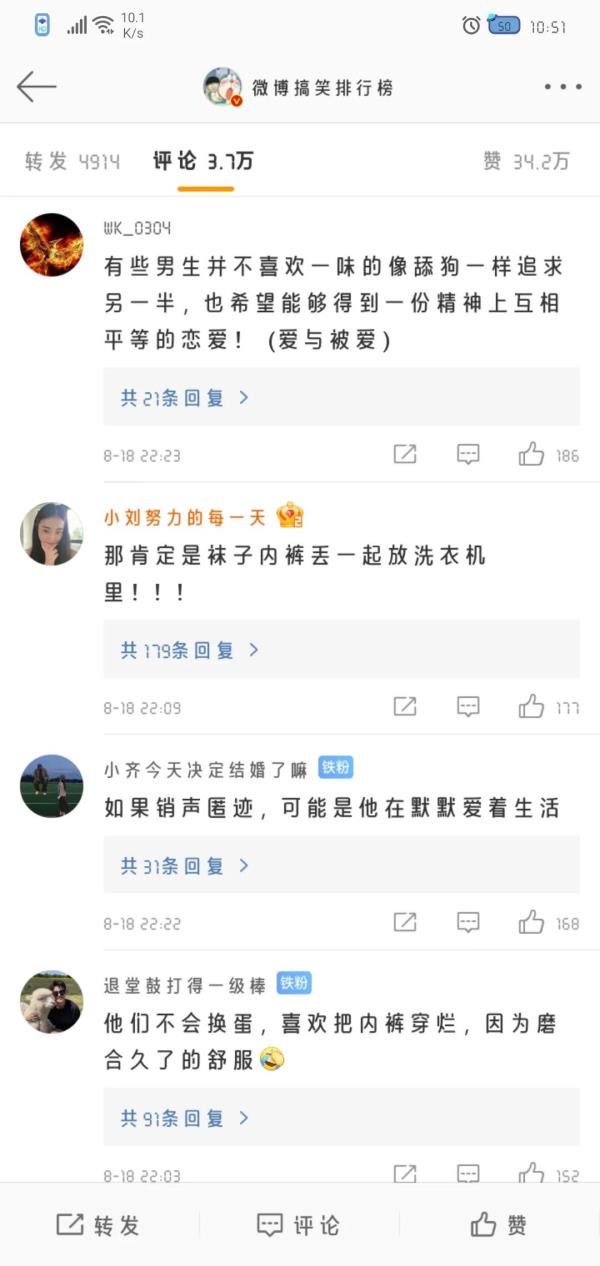The height and width of the screenshot is (1266, 600).
Task: Reply to 小齐今天决定结婚了嘛's comment
Action: 468,923
